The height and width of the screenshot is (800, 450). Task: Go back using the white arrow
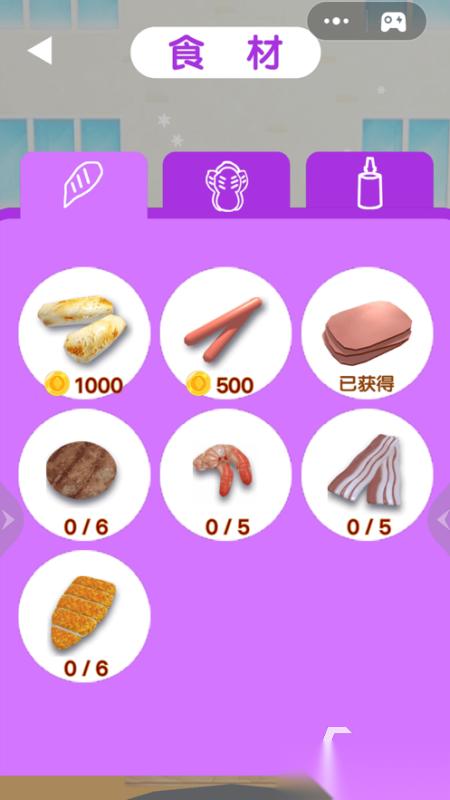(x=40, y=51)
